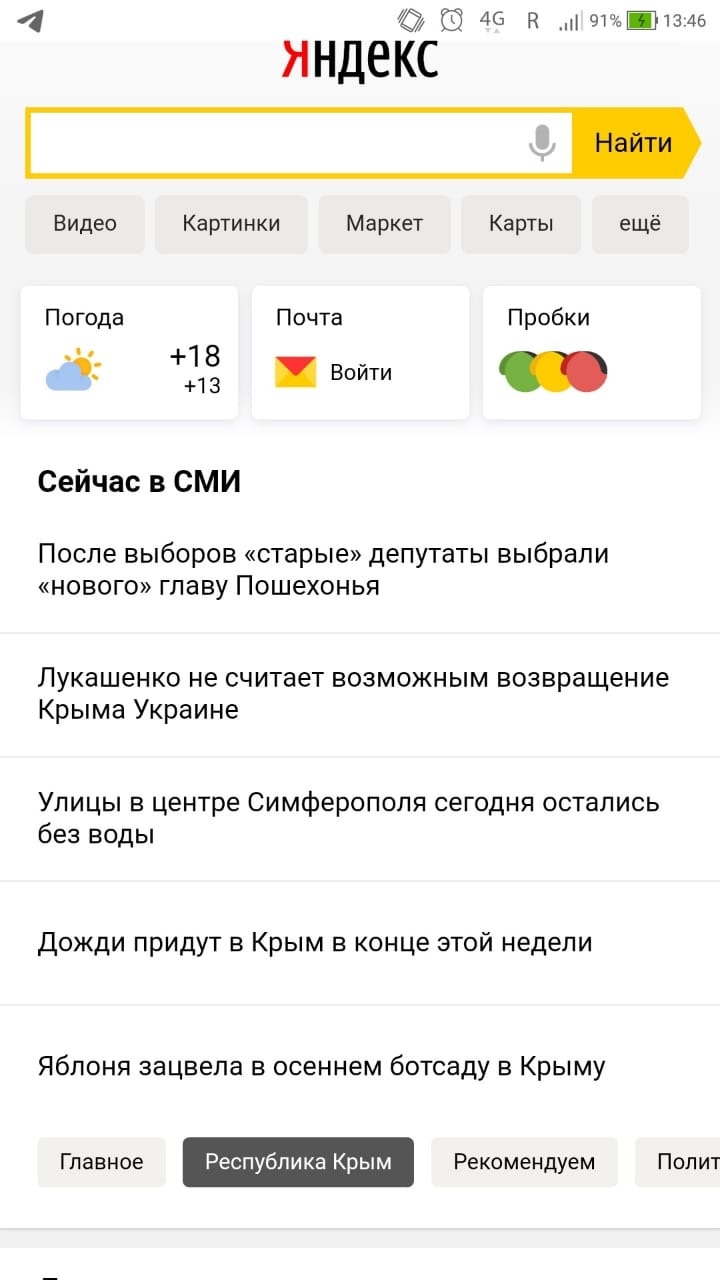Image resolution: width=720 pixels, height=1280 pixels.
Task: Open the Маркет section
Action: point(385,224)
